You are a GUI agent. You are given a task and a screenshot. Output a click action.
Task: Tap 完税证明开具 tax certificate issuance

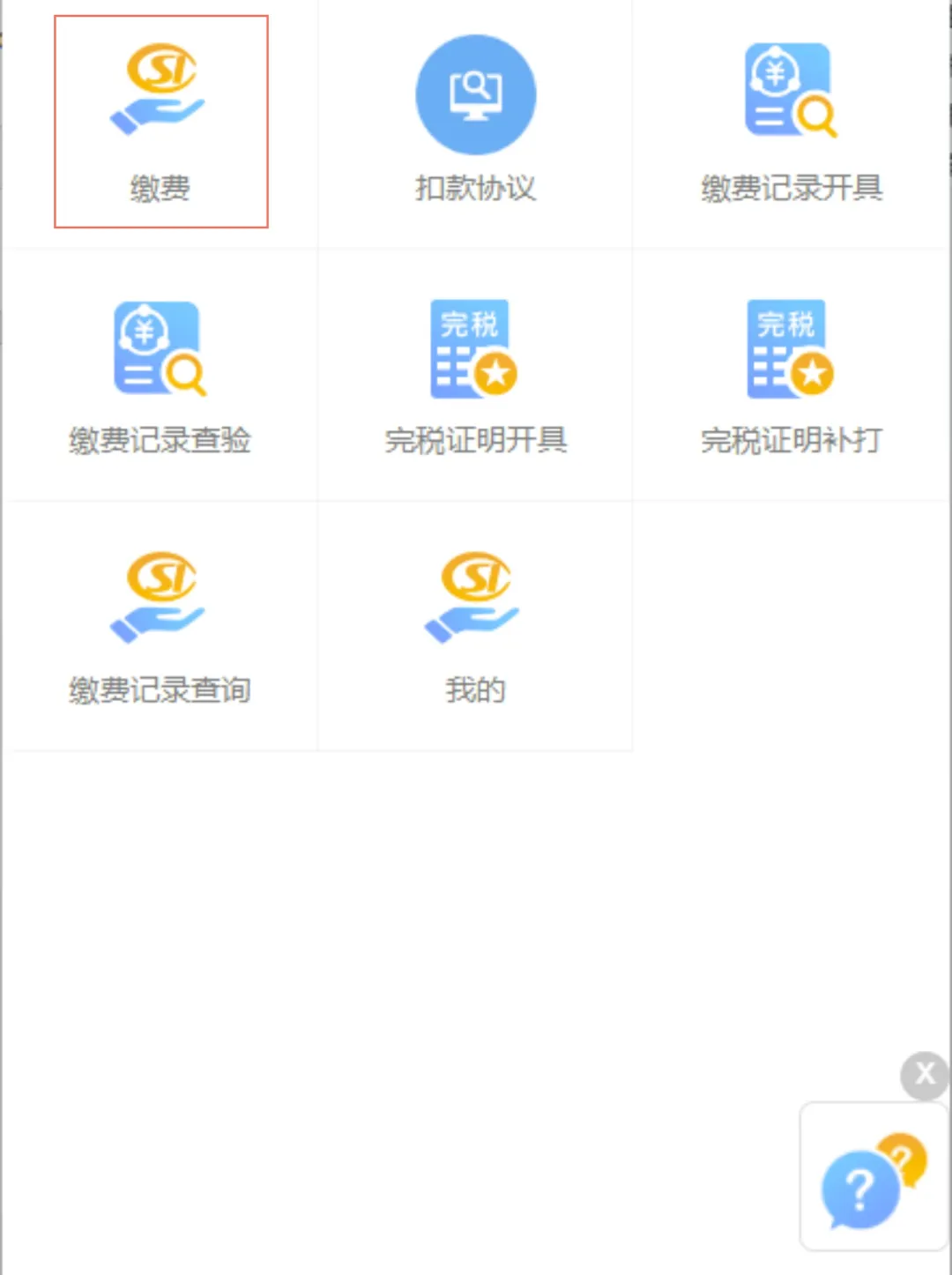[x=475, y=377]
